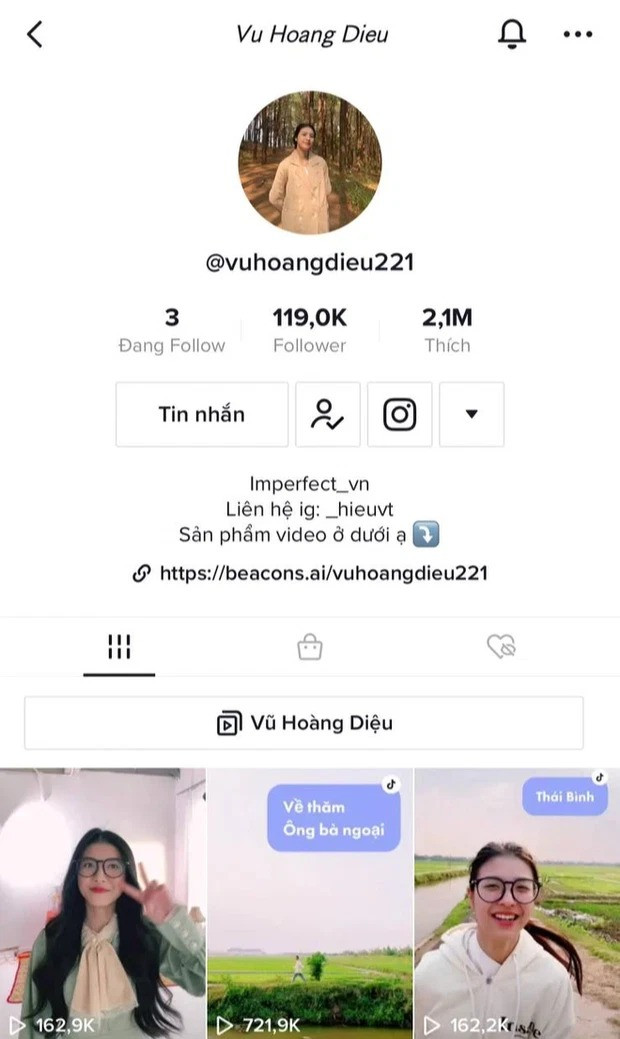Open the Vũ Hoàng Diệu playlist
Viewport: 620px width, 1039px height.
point(304,723)
